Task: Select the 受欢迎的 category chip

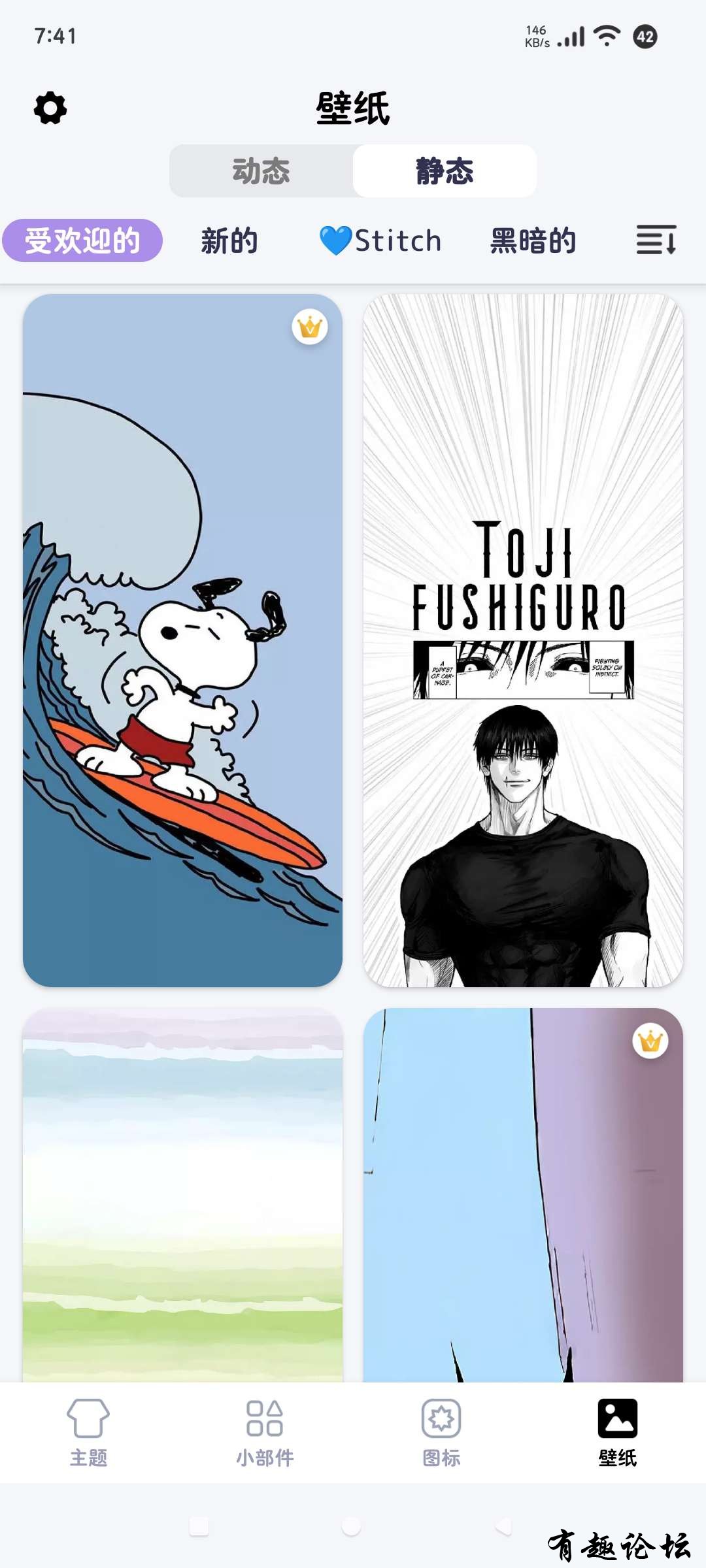Action: coord(82,240)
